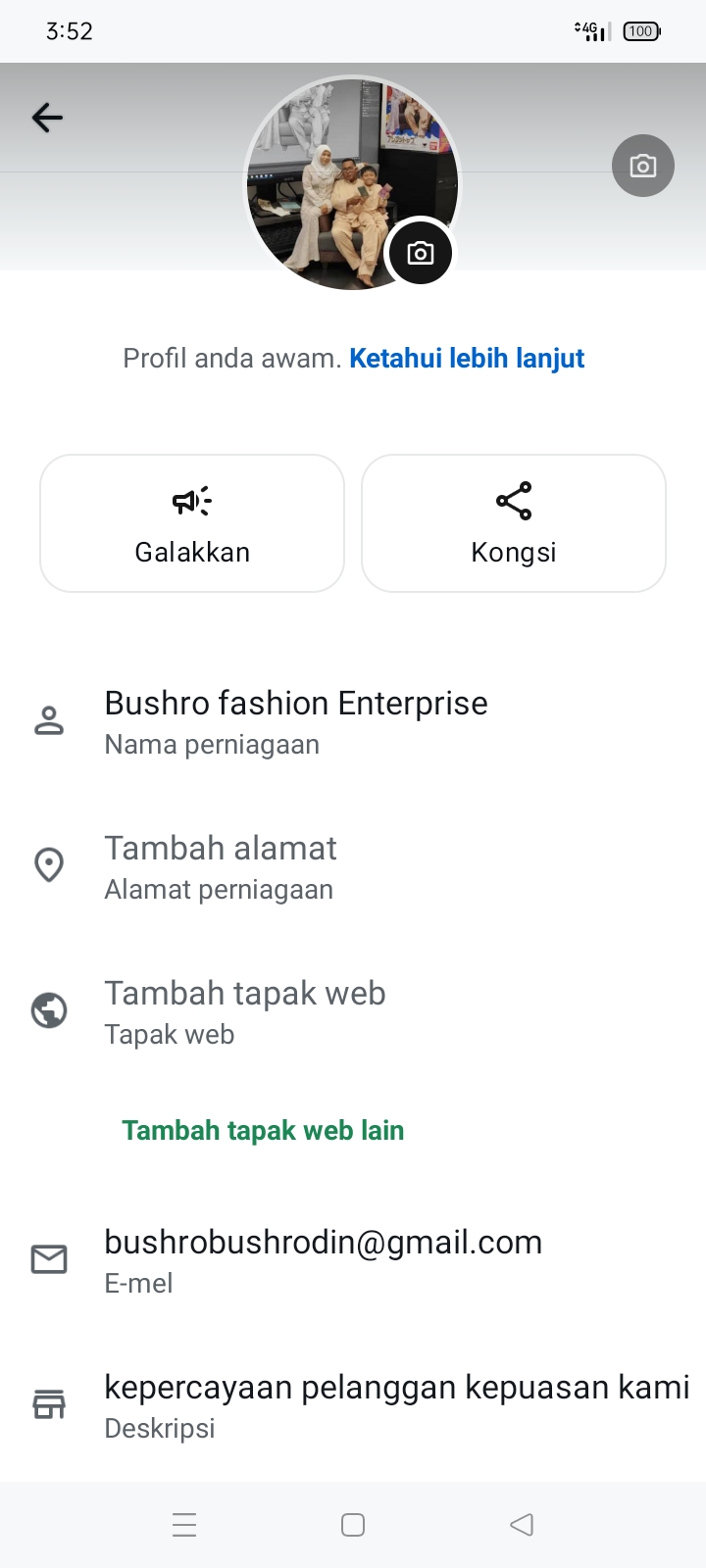The image size is (706, 1568).
Task: Change the cover photo with camera icon
Action: tap(642, 166)
